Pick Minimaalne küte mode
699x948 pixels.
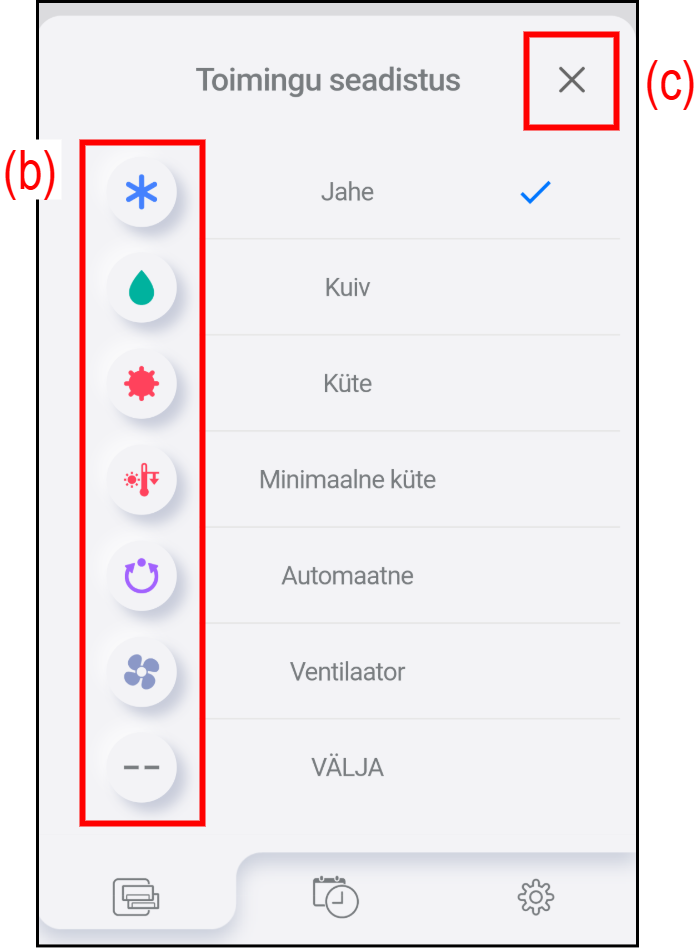click(x=347, y=480)
